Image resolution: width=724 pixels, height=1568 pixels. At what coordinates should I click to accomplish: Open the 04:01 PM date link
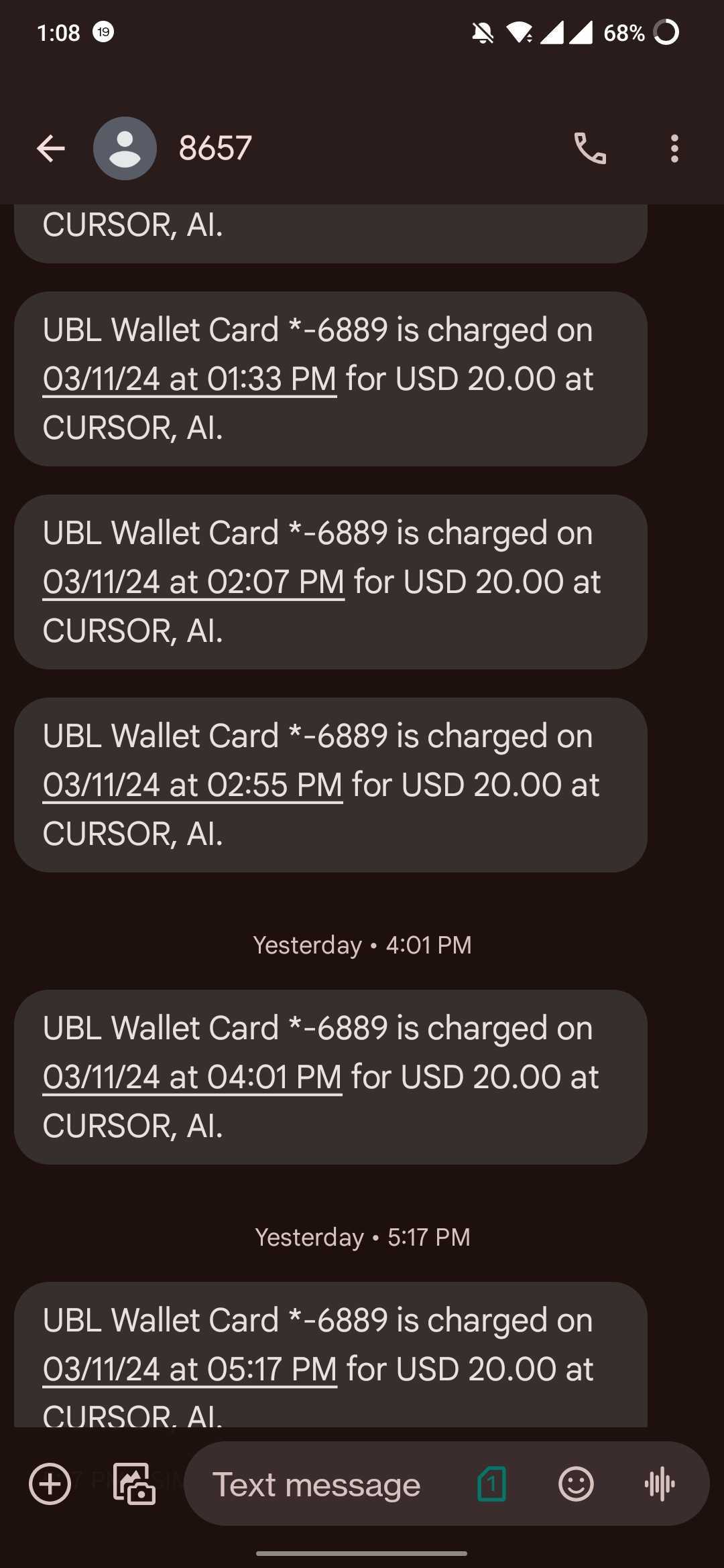click(192, 1077)
